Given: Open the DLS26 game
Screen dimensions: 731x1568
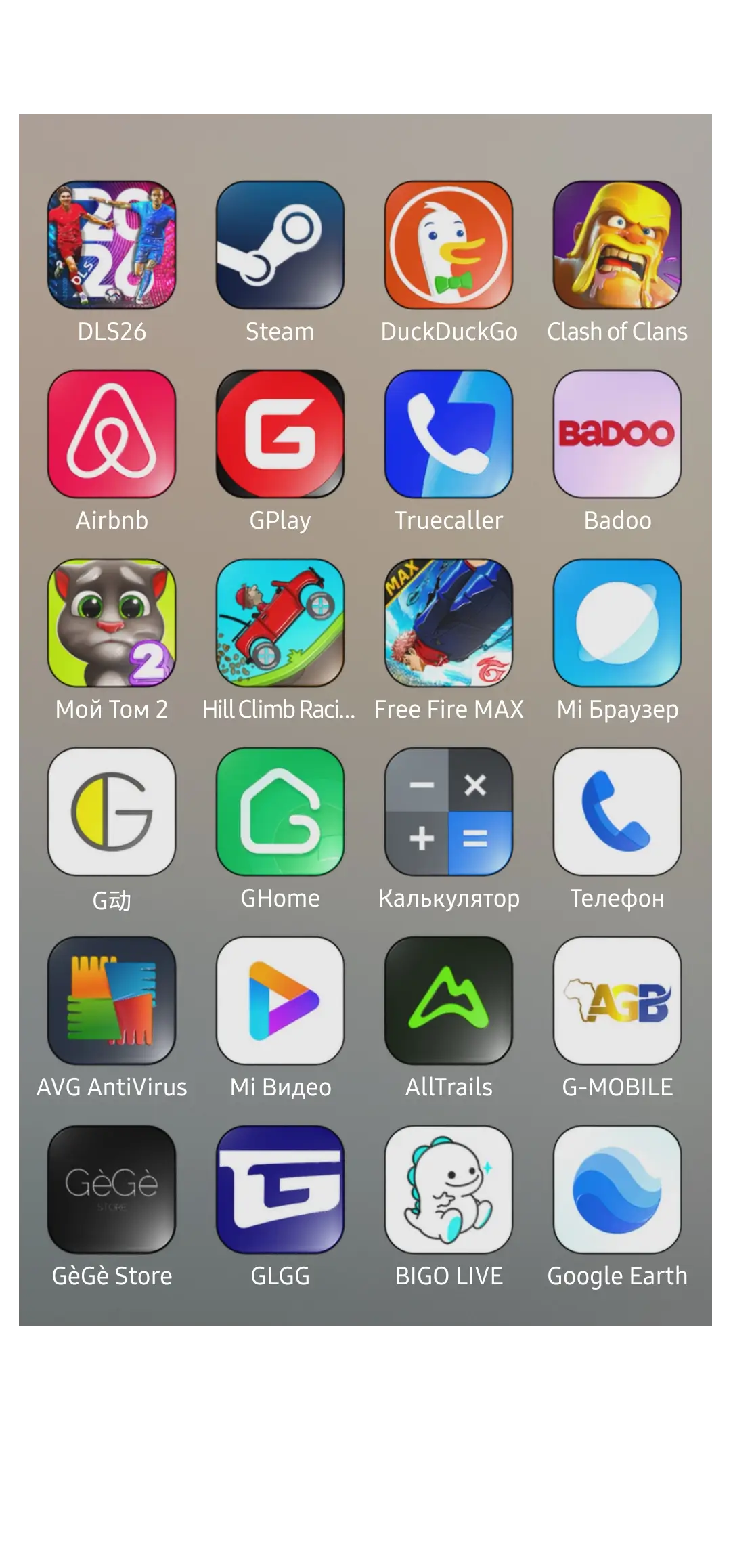Looking at the screenshot, I should click(x=112, y=244).
